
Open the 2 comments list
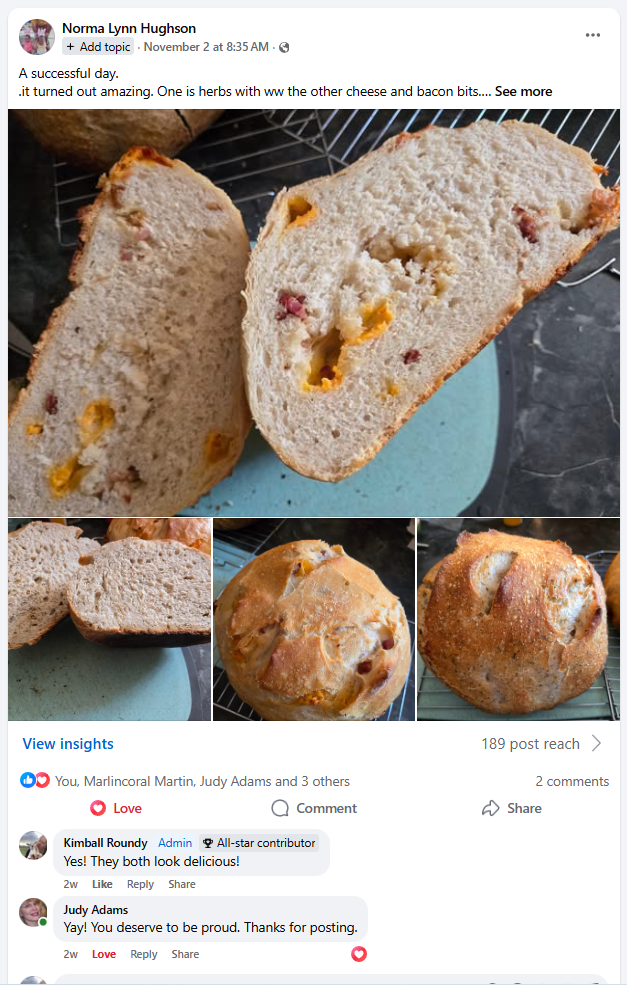pos(571,781)
